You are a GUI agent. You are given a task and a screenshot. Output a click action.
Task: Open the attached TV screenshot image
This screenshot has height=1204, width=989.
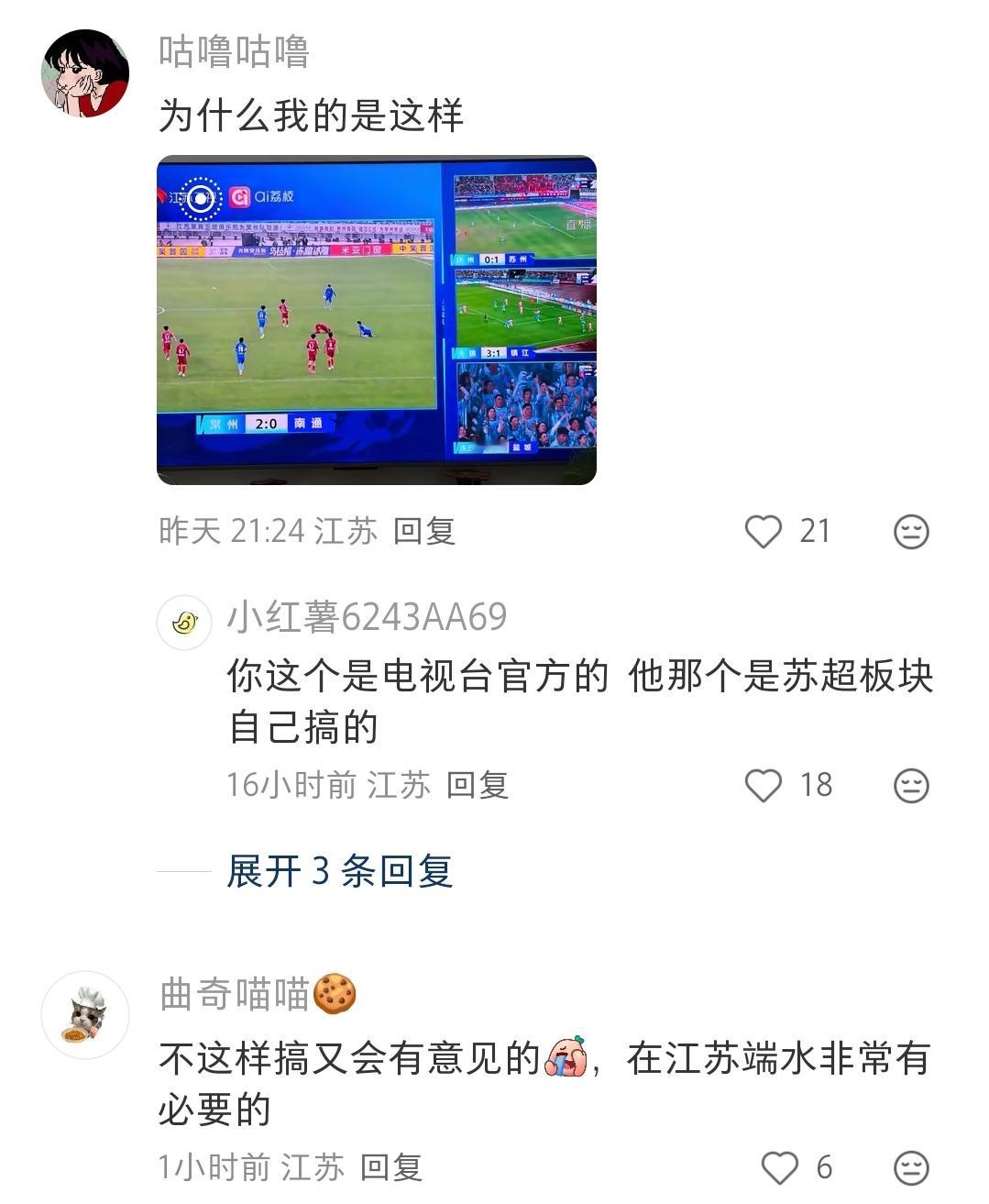click(x=379, y=319)
